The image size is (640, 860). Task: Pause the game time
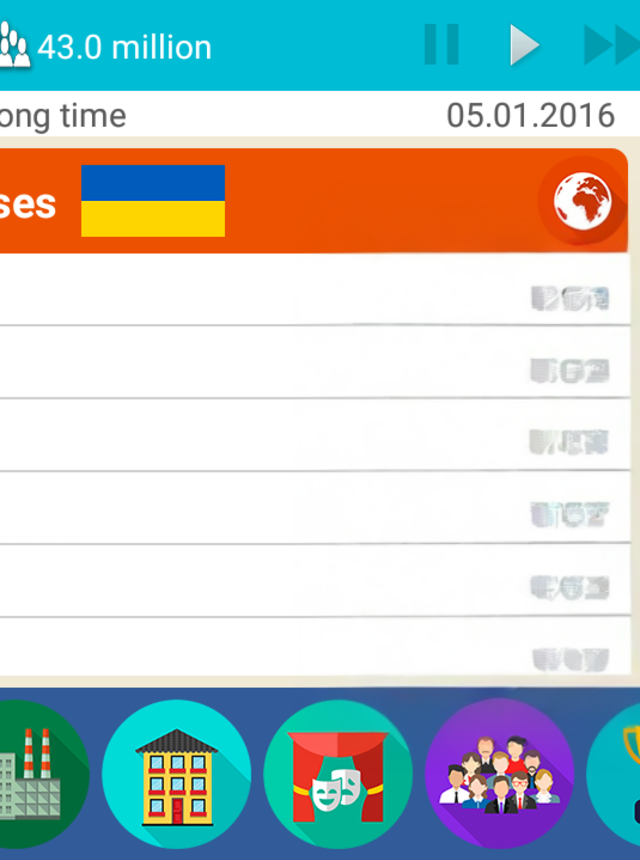[441, 45]
